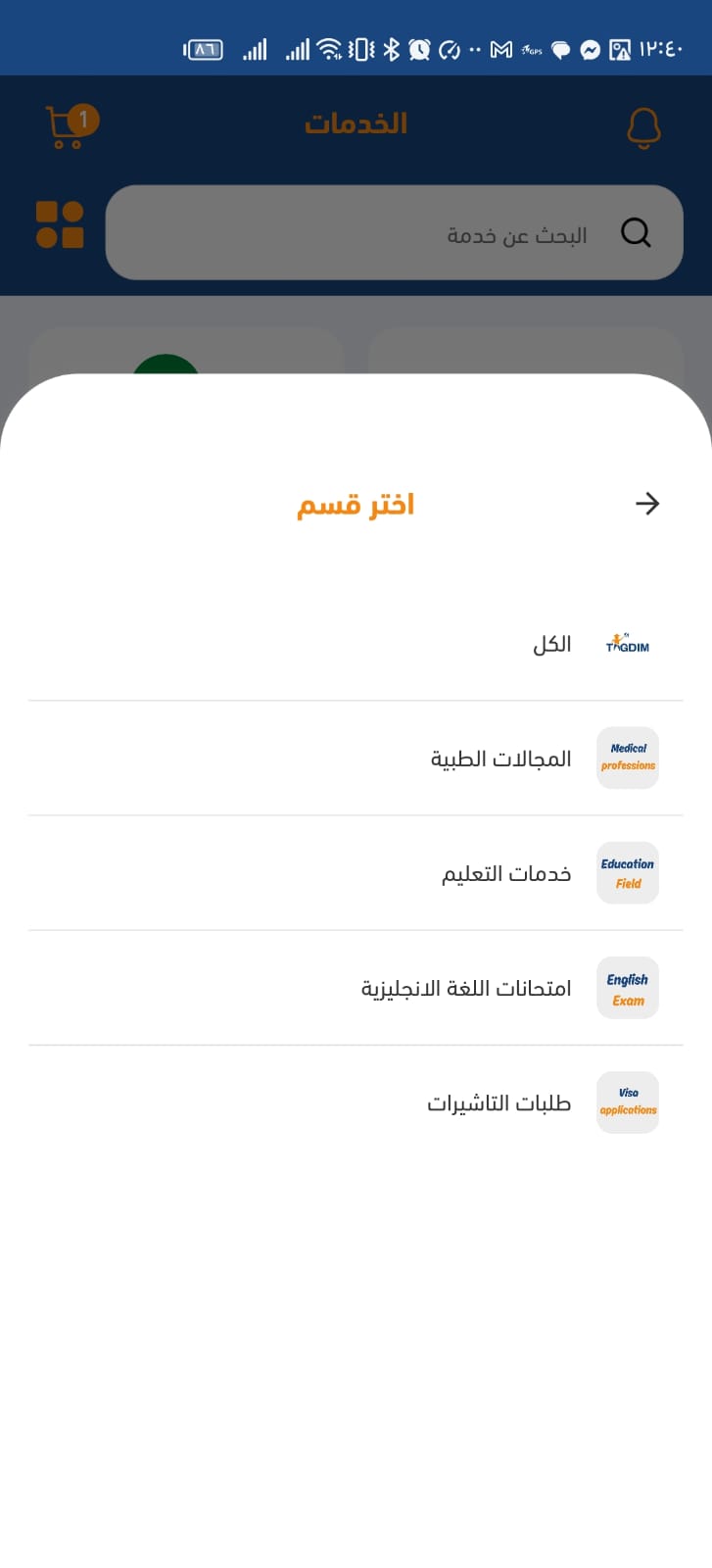Image resolution: width=712 pixels, height=1568 pixels.
Task: Select امتحانات اللغة الانجليزية category
Action: 466,988
